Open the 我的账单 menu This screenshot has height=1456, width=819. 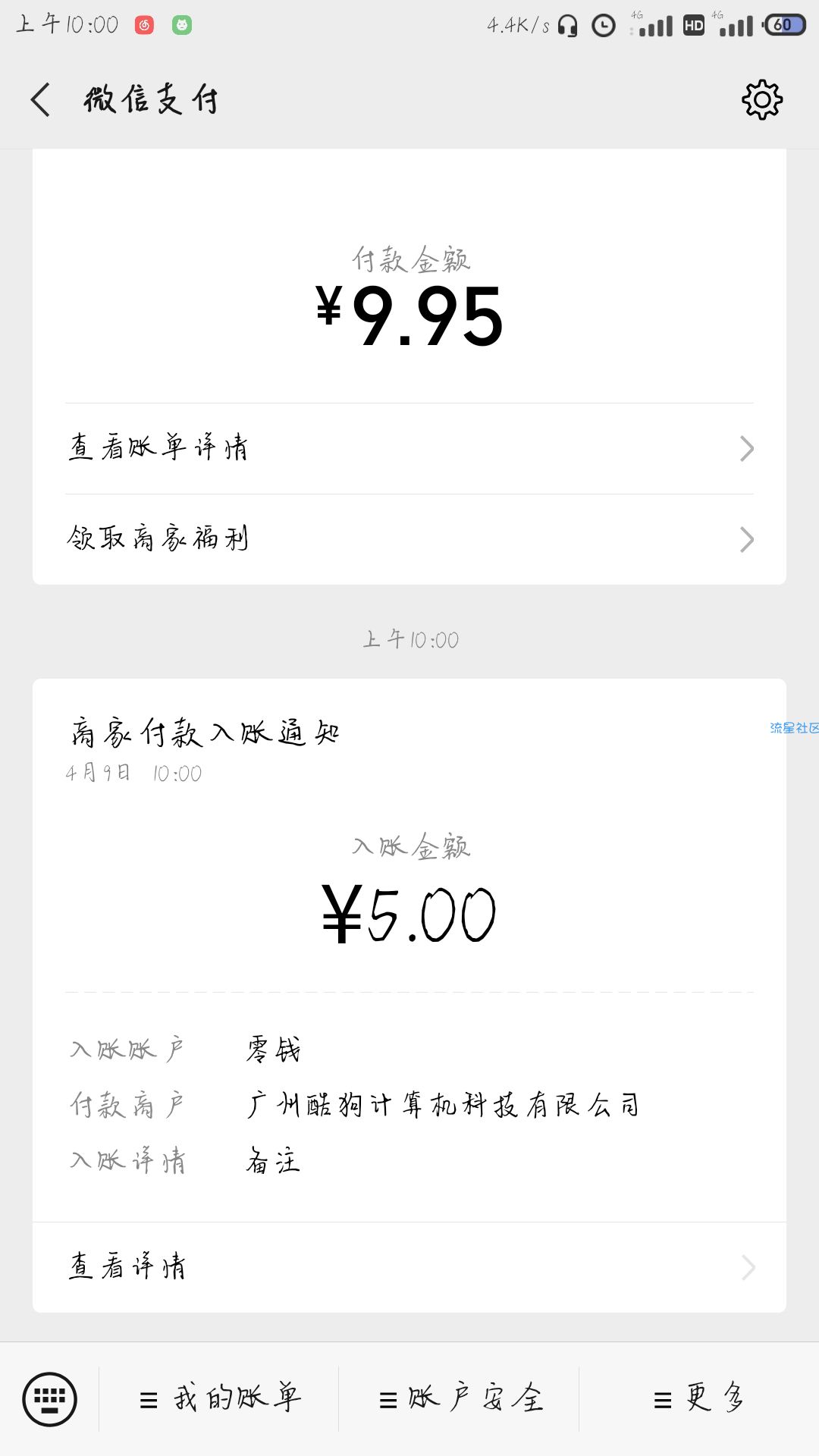220,1398
